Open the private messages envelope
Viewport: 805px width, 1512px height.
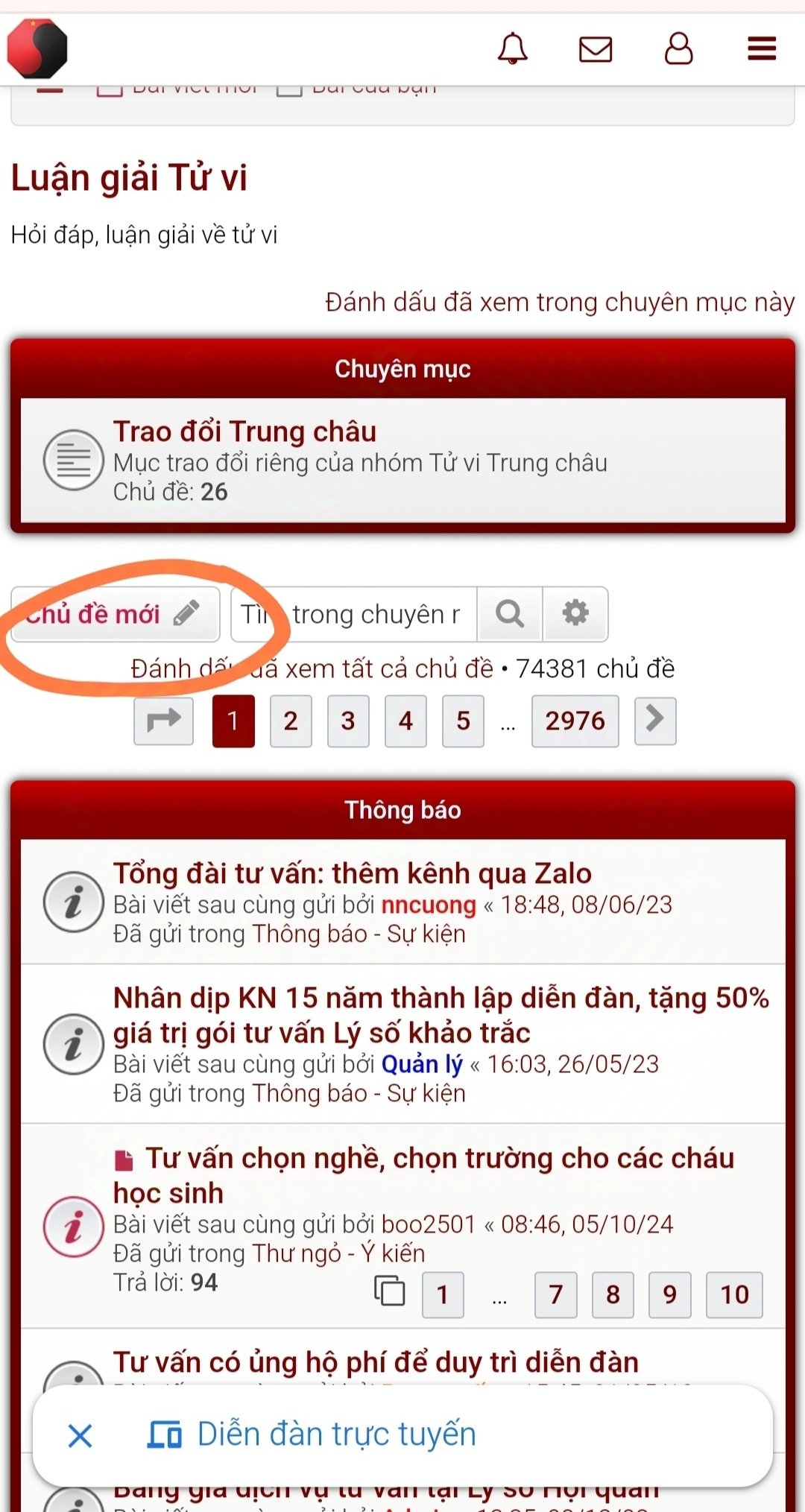coord(596,50)
